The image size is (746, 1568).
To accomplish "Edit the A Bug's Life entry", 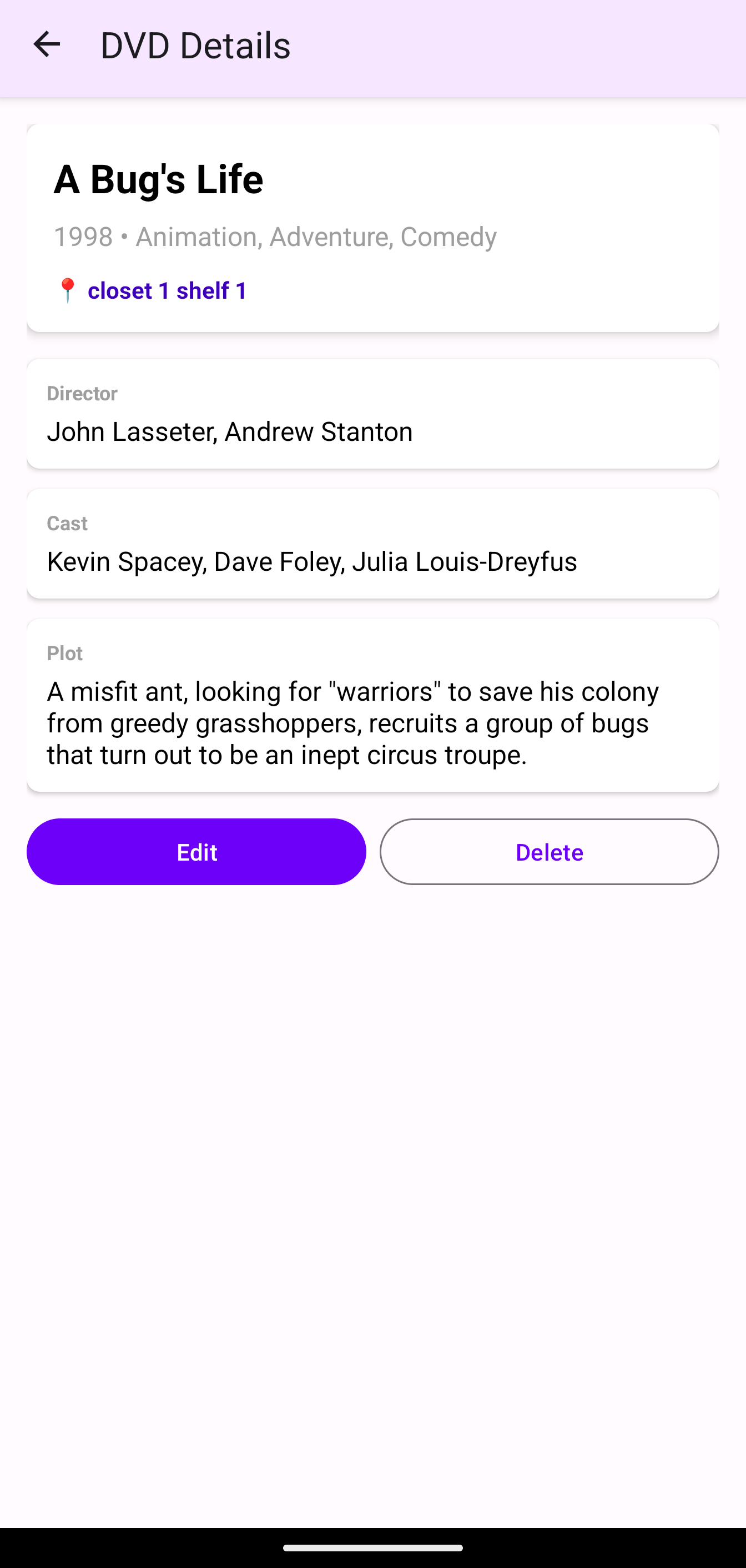I will tap(196, 852).
